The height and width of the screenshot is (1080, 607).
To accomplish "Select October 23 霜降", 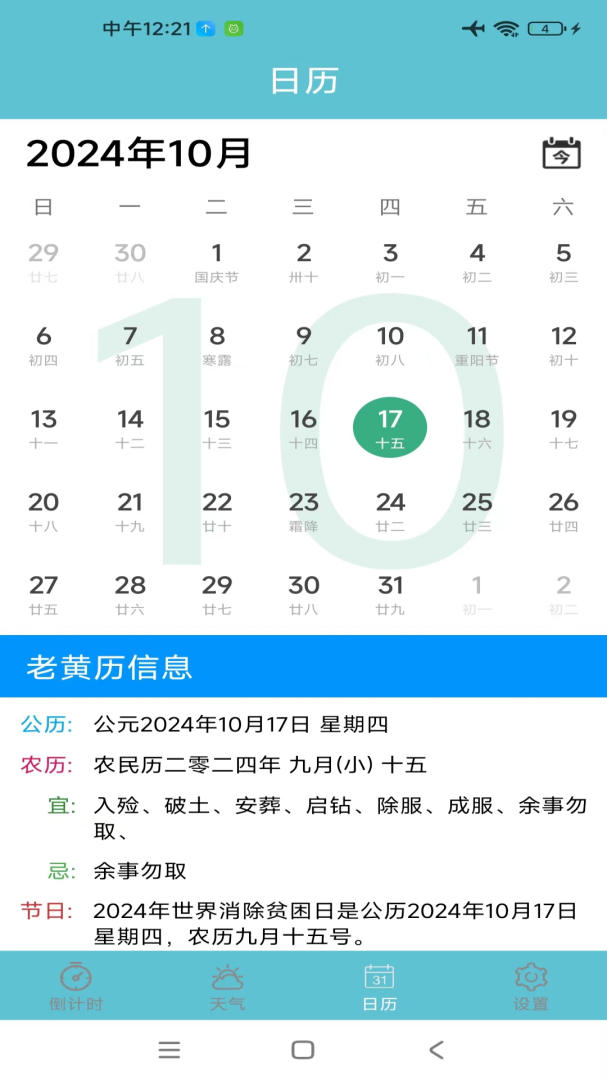I will (304, 511).
